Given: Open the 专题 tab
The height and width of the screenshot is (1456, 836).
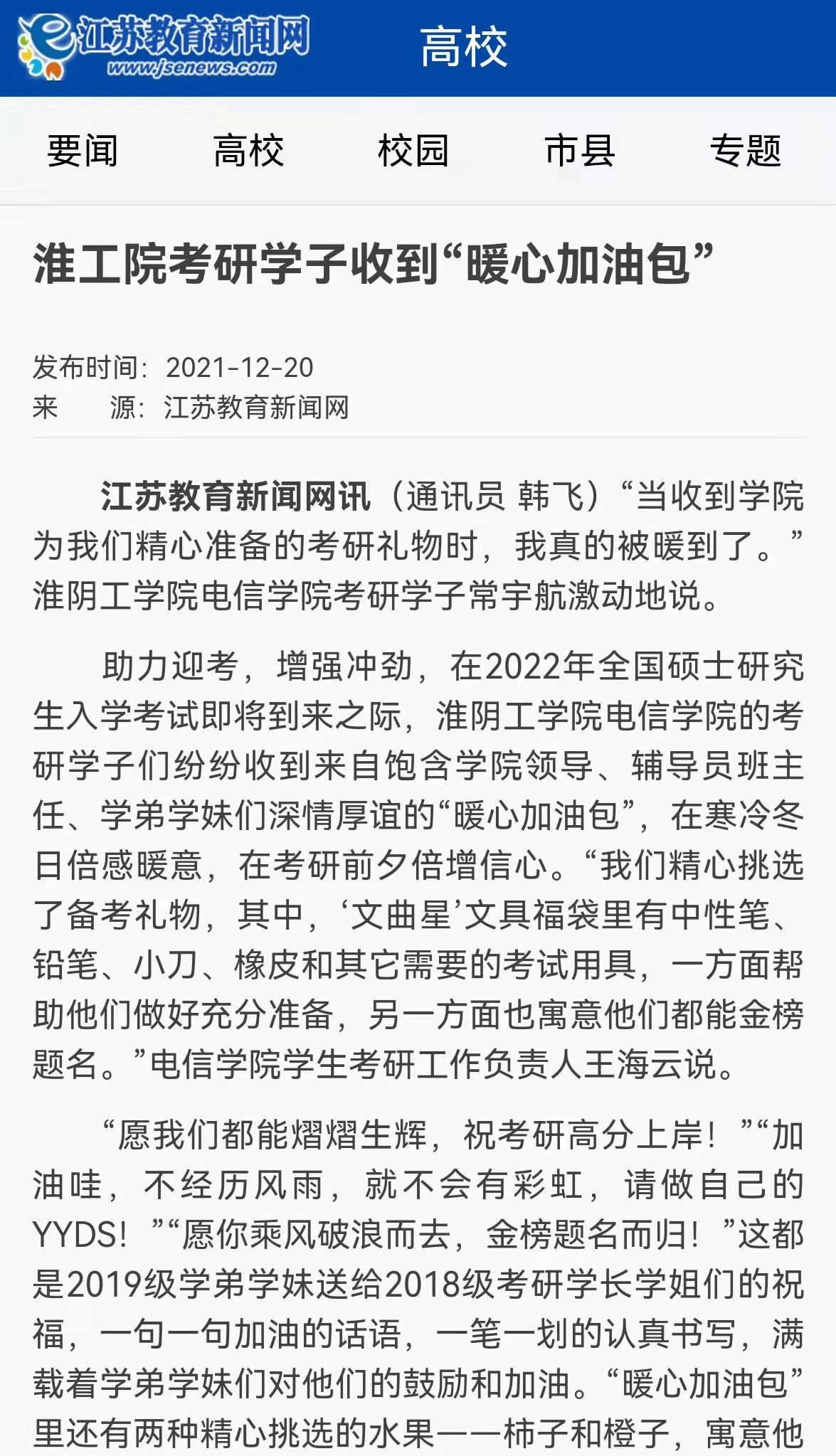Looking at the screenshot, I should 746,151.
